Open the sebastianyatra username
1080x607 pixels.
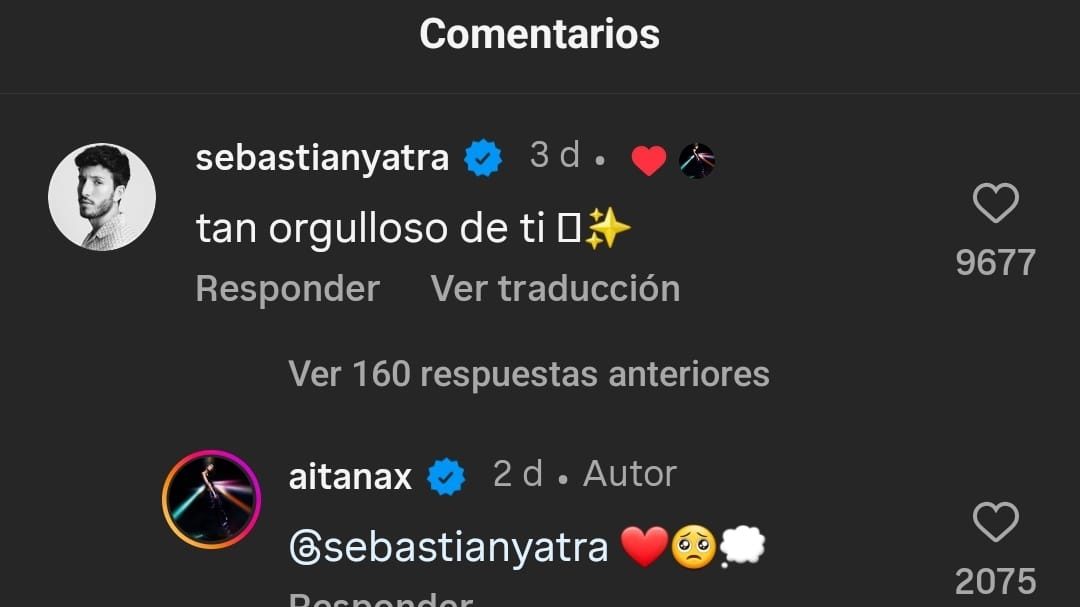click(x=322, y=158)
